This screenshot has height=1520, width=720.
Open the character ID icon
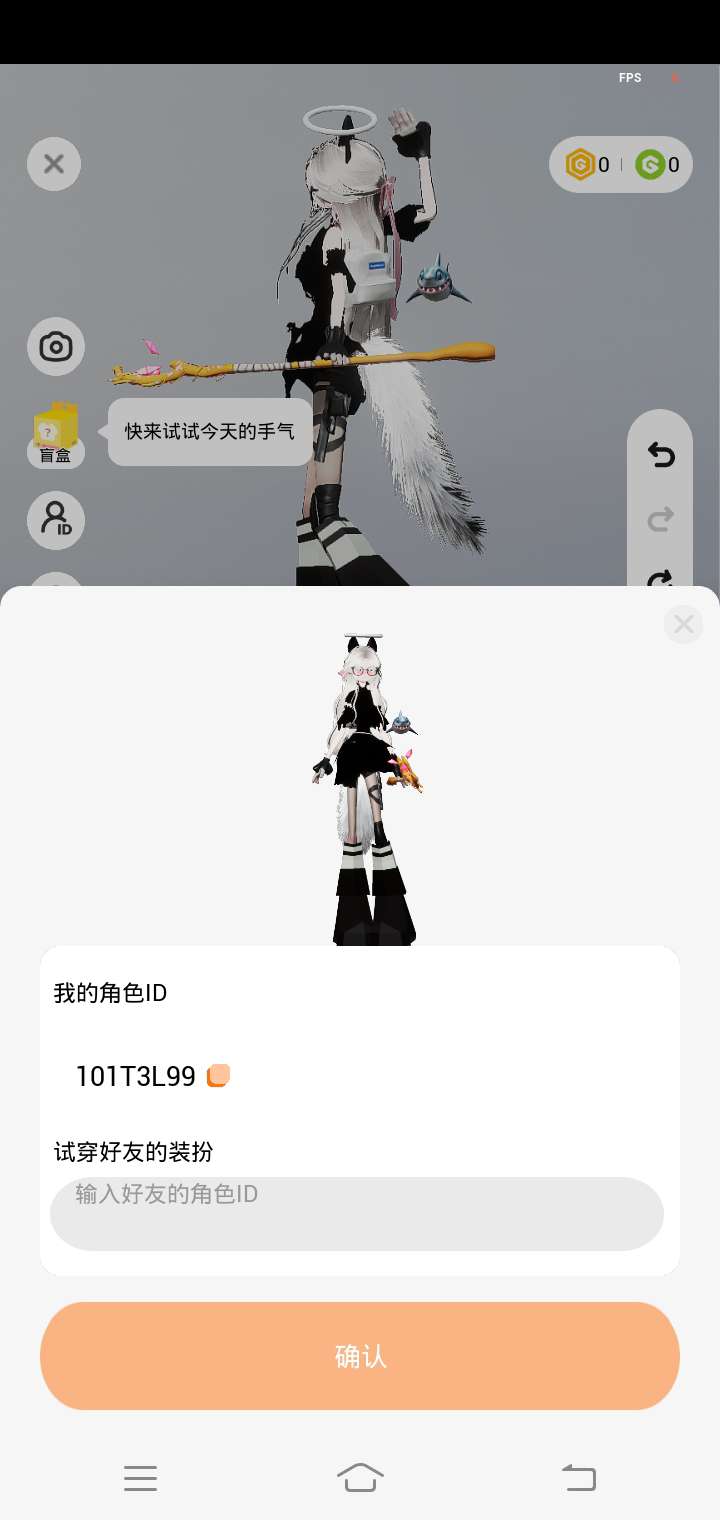[x=55, y=520]
